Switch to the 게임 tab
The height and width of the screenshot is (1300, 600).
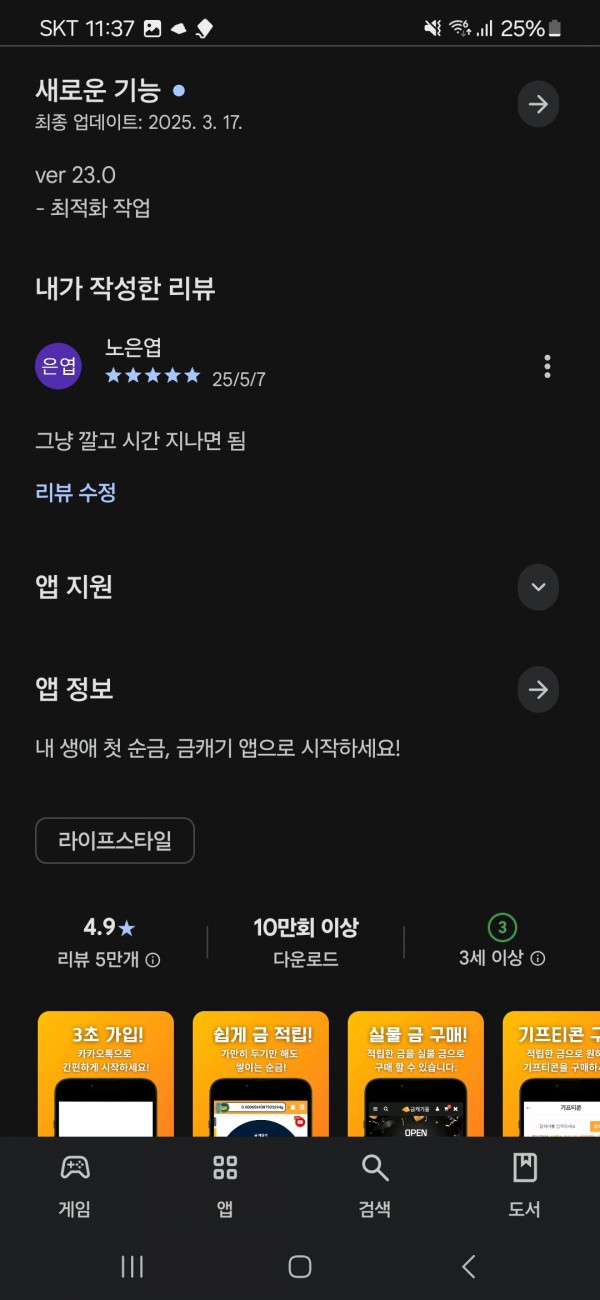pyautogui.click(x=75, y=1185)
